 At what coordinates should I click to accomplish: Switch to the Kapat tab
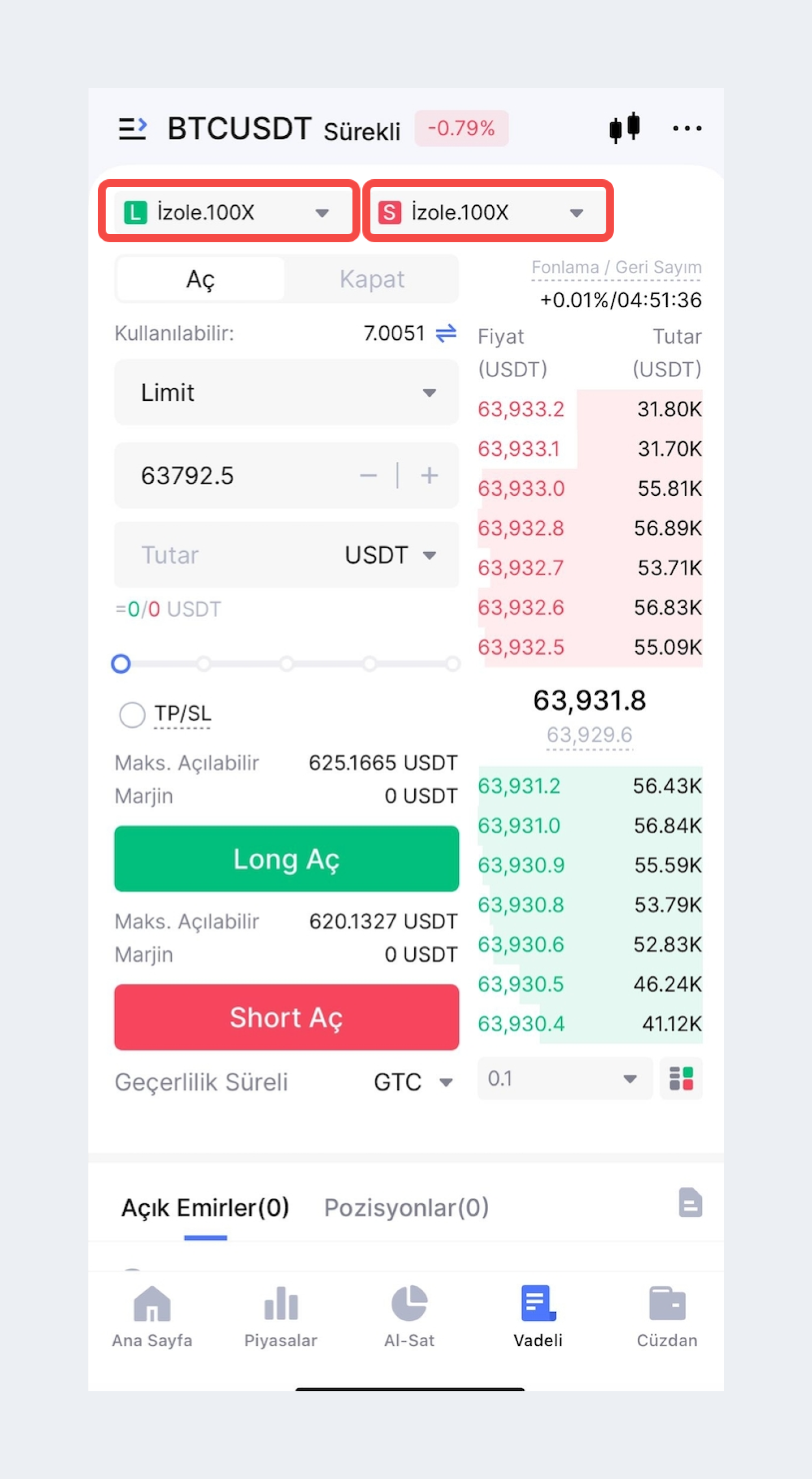(x=372, y=280)
